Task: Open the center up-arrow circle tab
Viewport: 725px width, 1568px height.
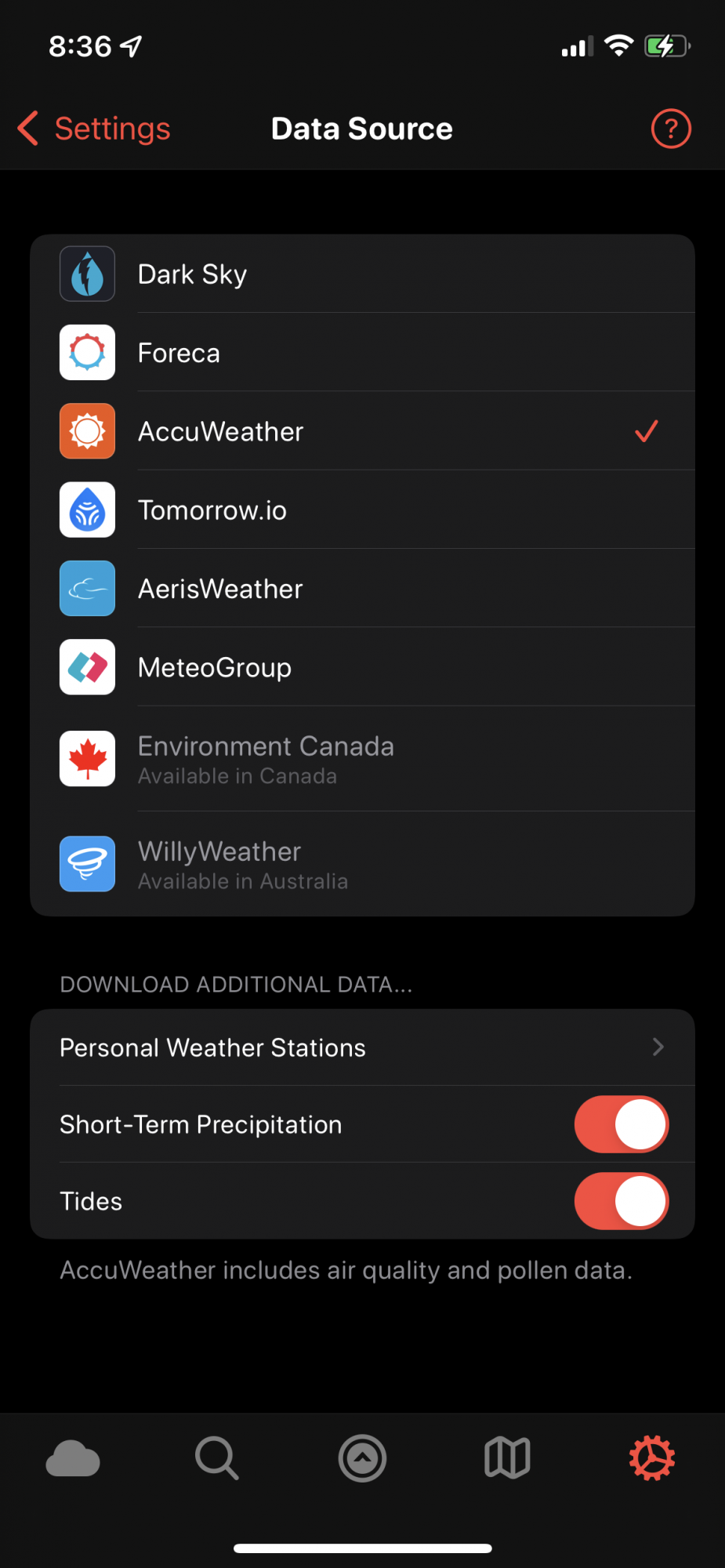Action: tap(362, 1458)
